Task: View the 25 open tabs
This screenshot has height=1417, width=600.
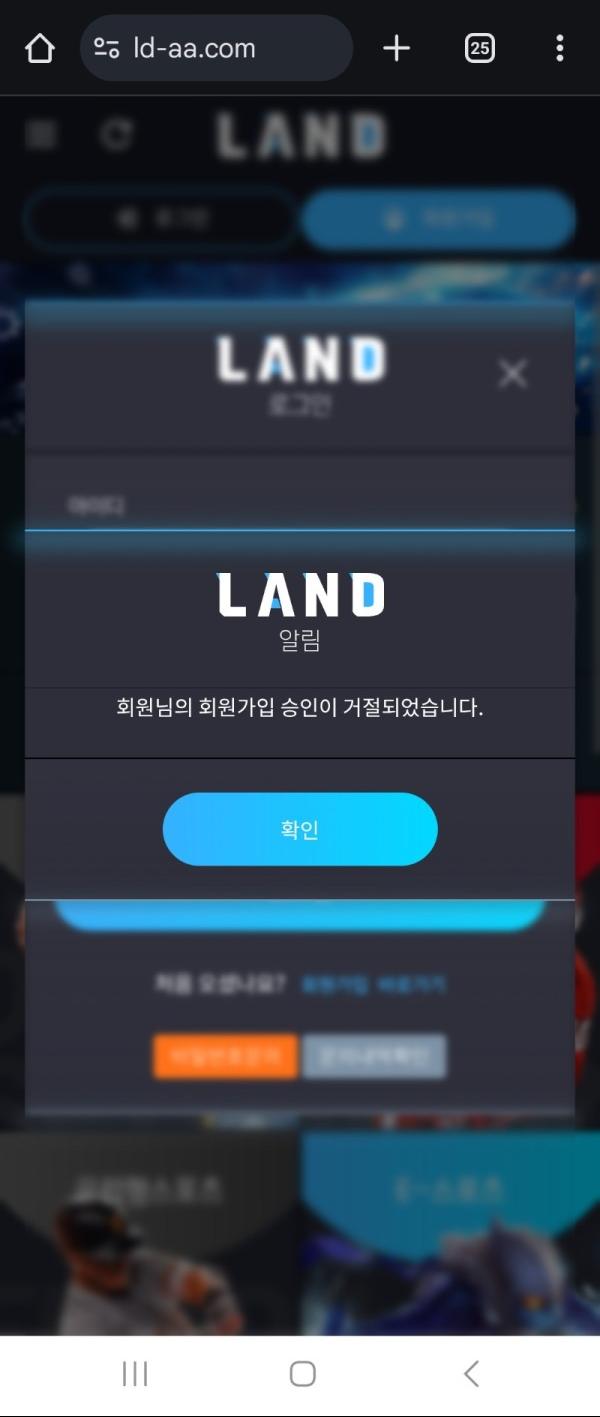Action: click(x=480, y=48)
